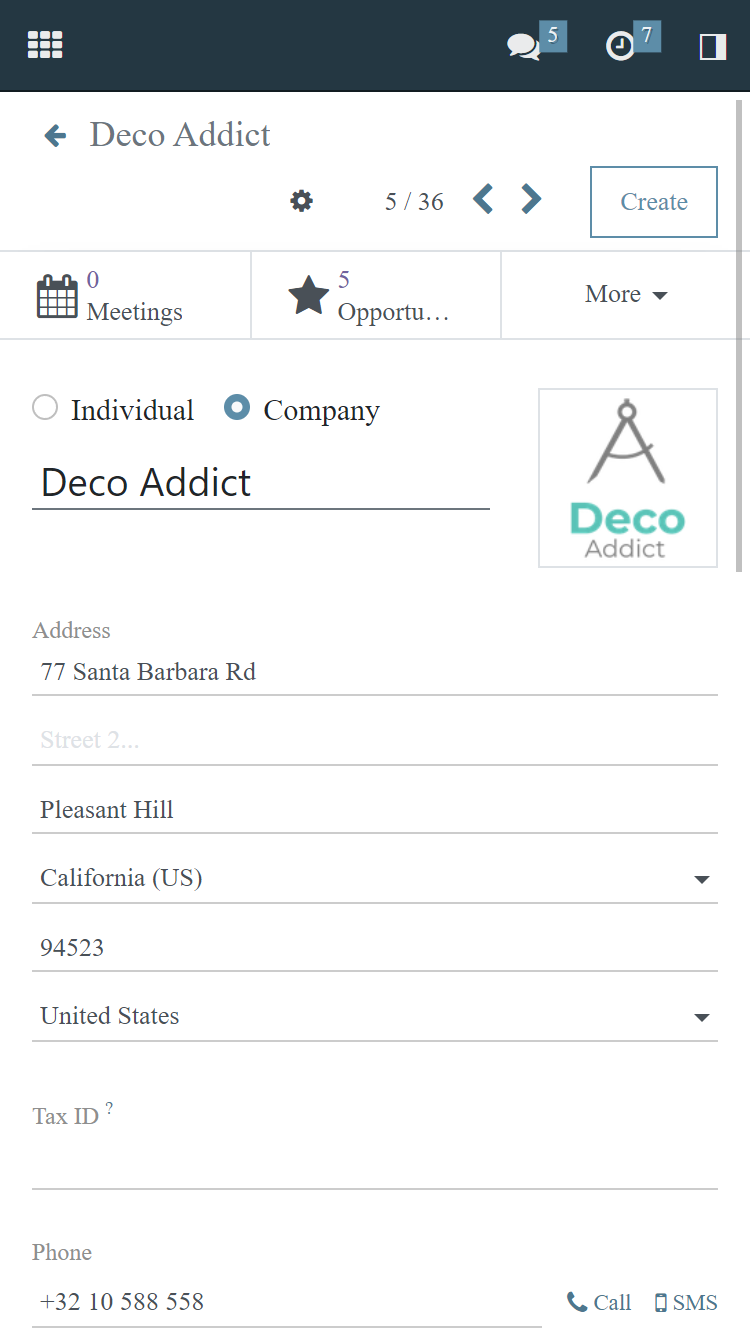Open the gear actions menu
Image resolution: width=750 pixels, height=1334 pixels.
coord(301,201)
